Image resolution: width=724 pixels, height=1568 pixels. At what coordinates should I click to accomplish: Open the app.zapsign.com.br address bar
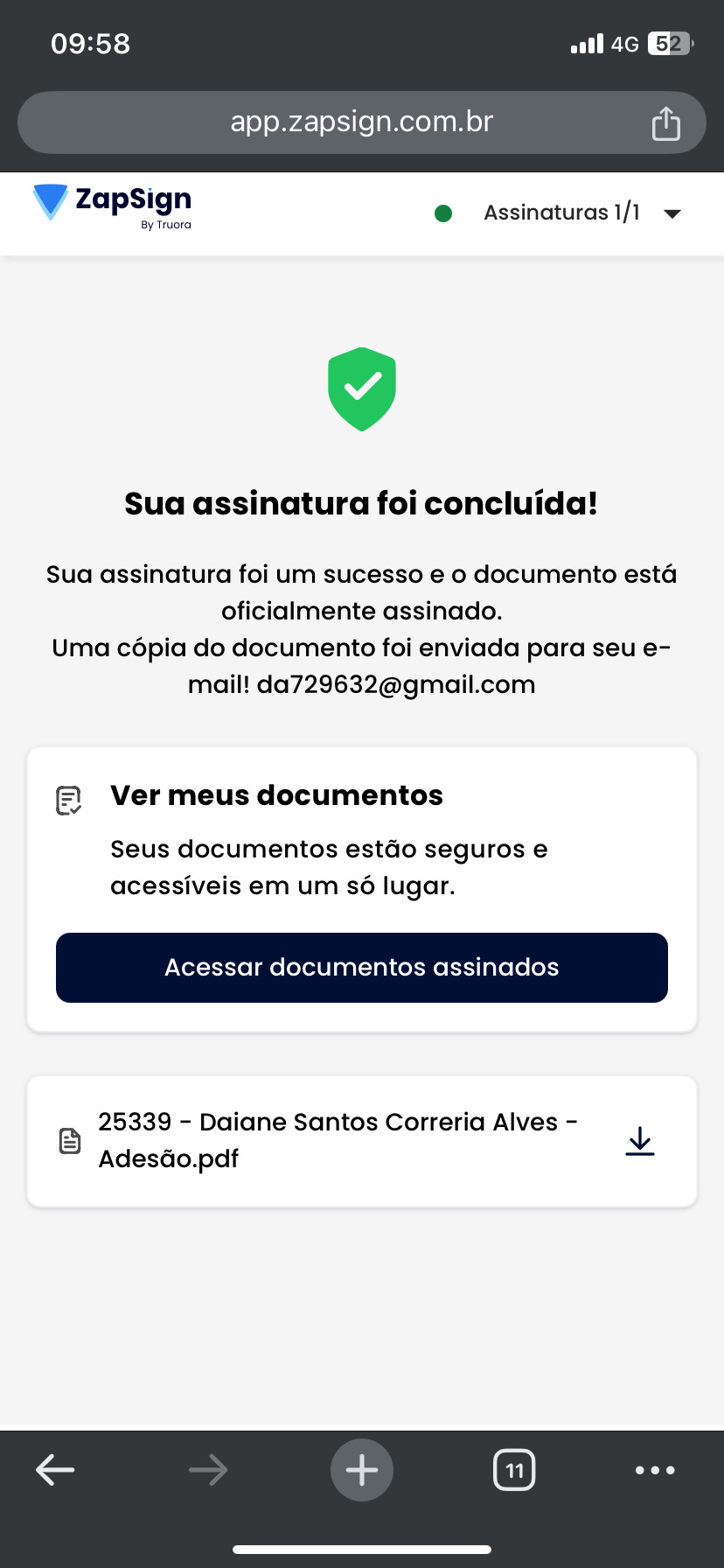[x=361, y=122]
